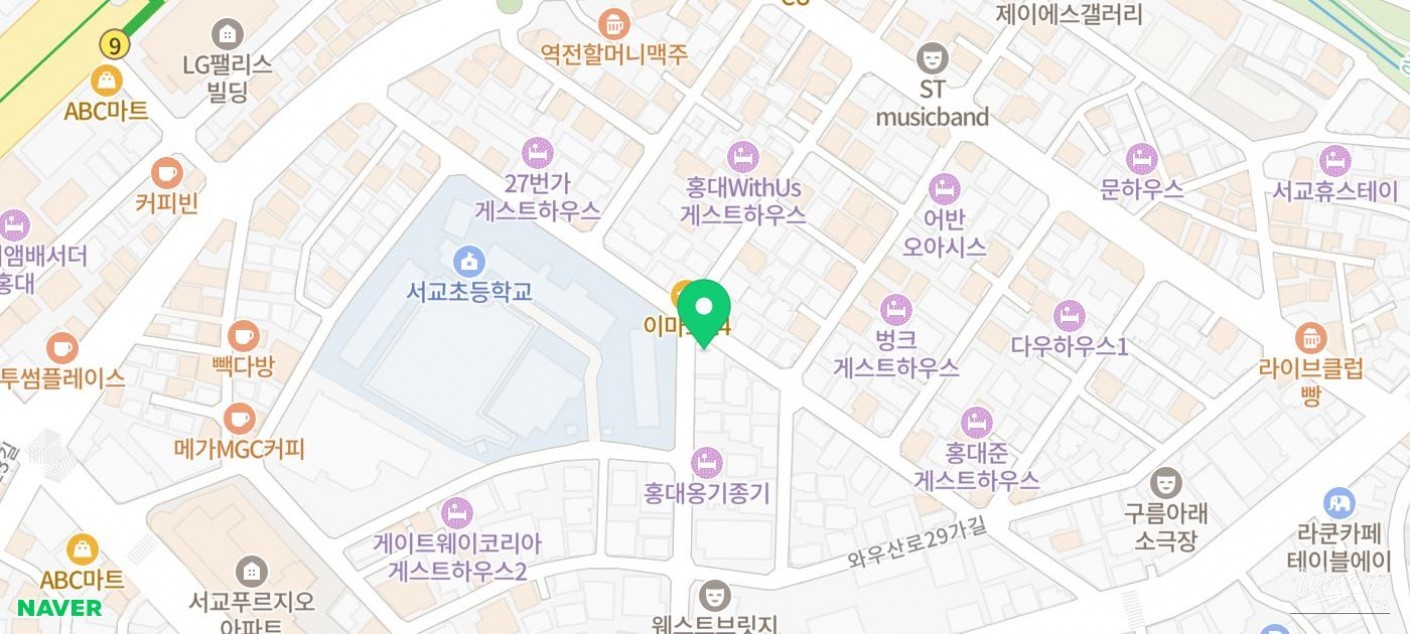Open 게이트웨이코리아 게스트하우스2 marker
The image size is (1410, 634).
click(x=456, y=513)
